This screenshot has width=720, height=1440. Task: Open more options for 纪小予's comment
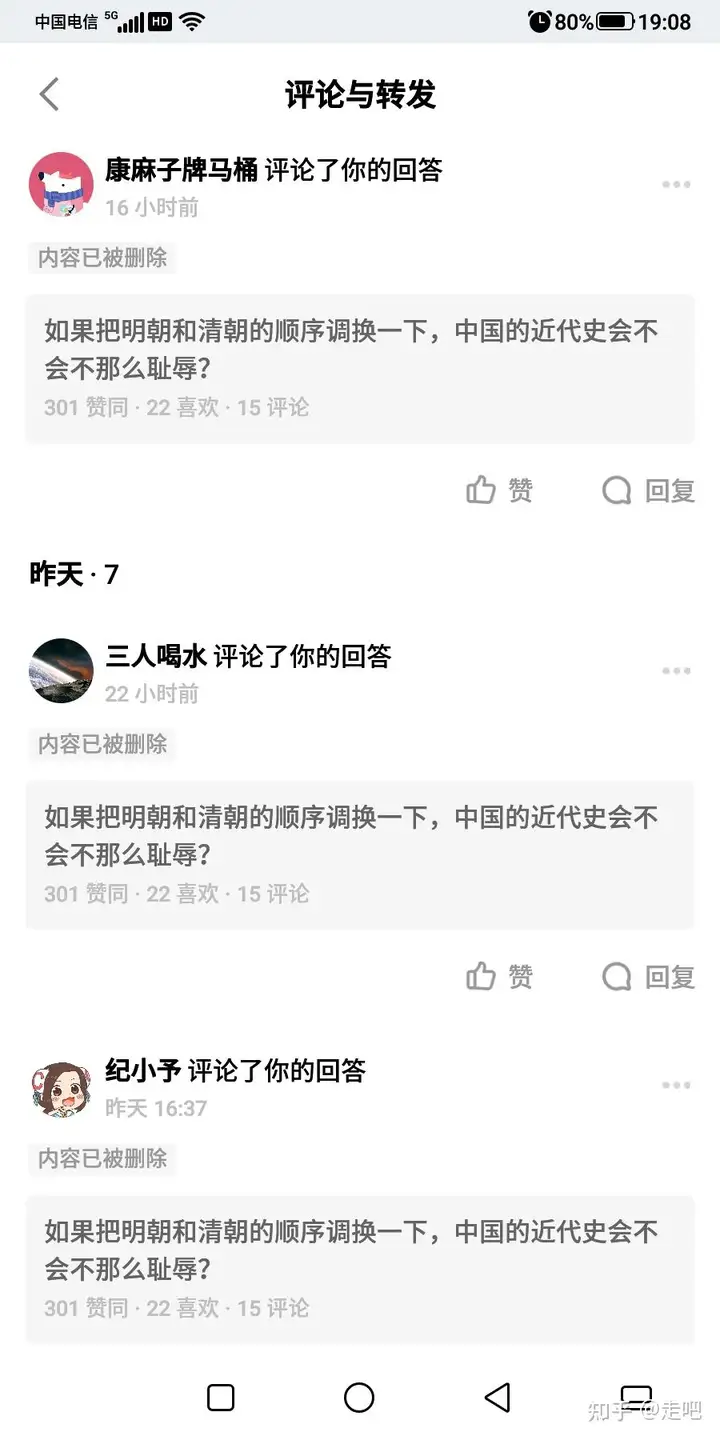[676, 1086]
